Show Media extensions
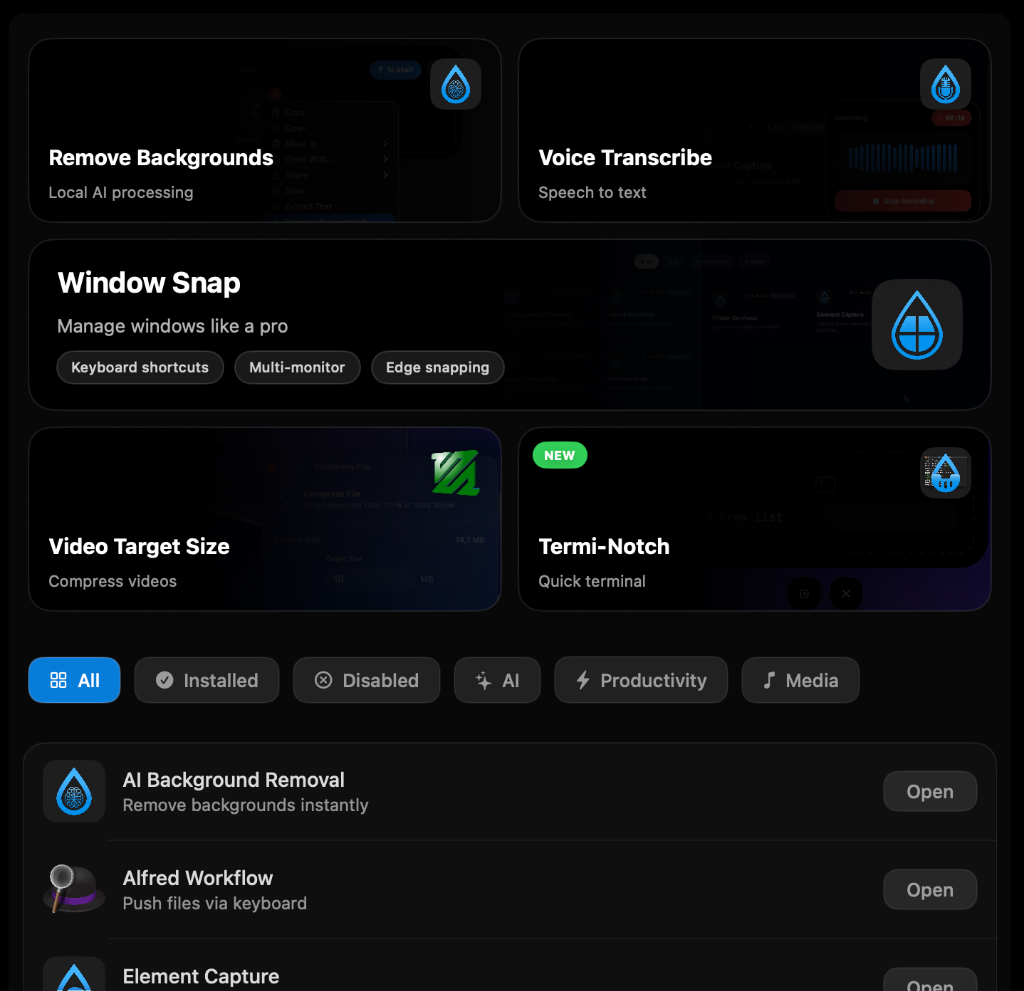 (x=800, y=680)
